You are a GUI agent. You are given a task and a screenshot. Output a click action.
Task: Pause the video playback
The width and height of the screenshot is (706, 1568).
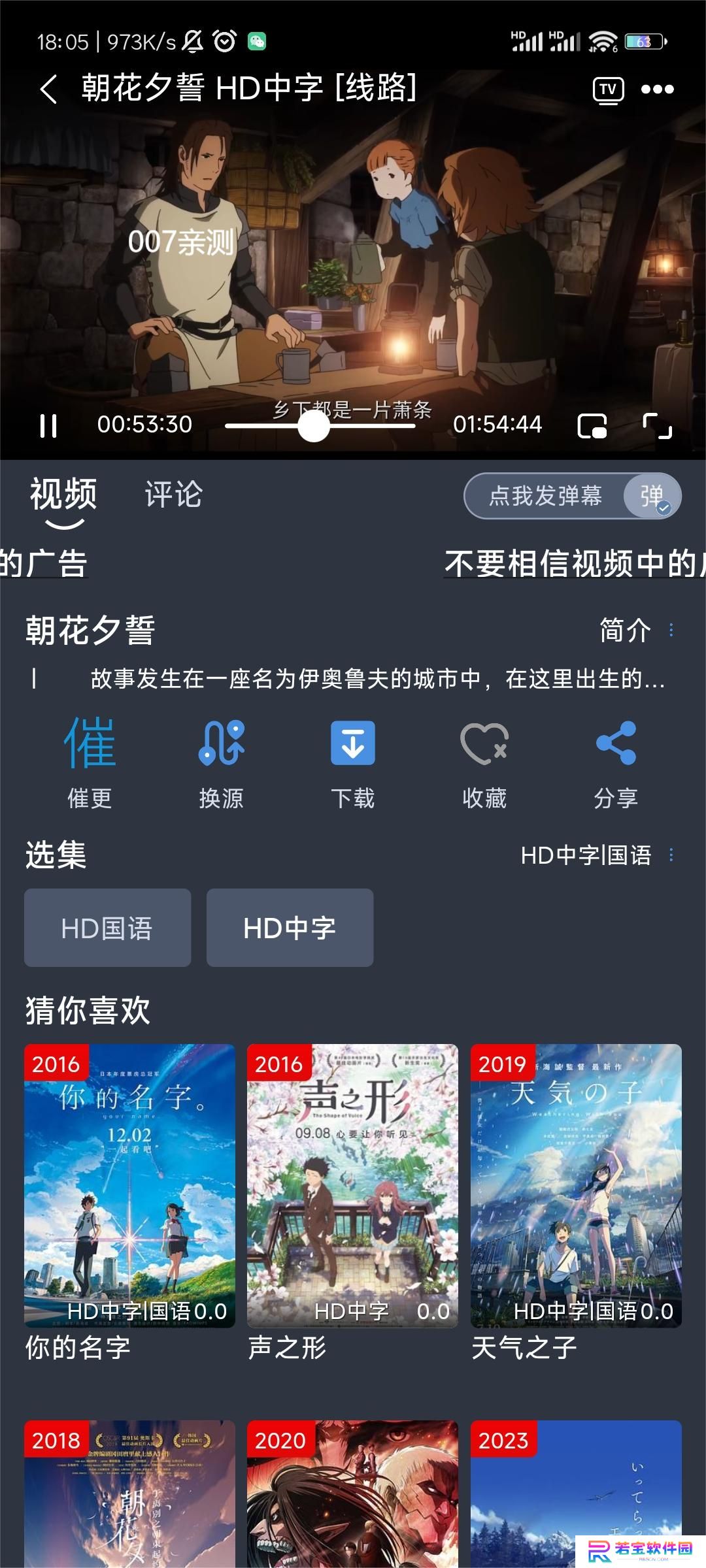[48, 425]
